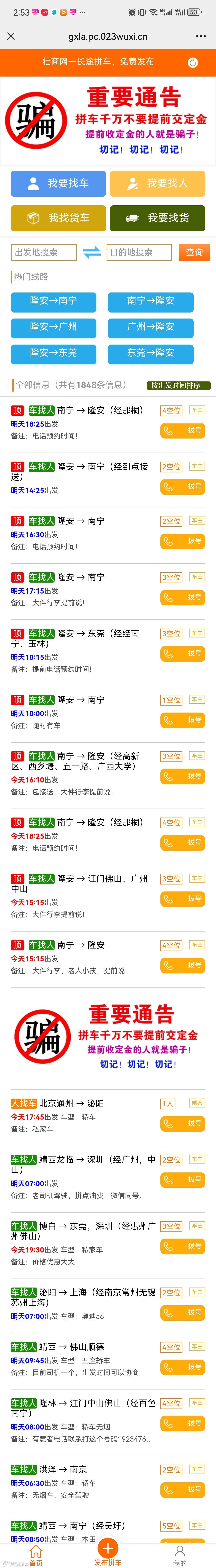Select the 我要找车 button
Image resolution: width=216 pixels, height=1568 pixels.
tap(58, 183)
